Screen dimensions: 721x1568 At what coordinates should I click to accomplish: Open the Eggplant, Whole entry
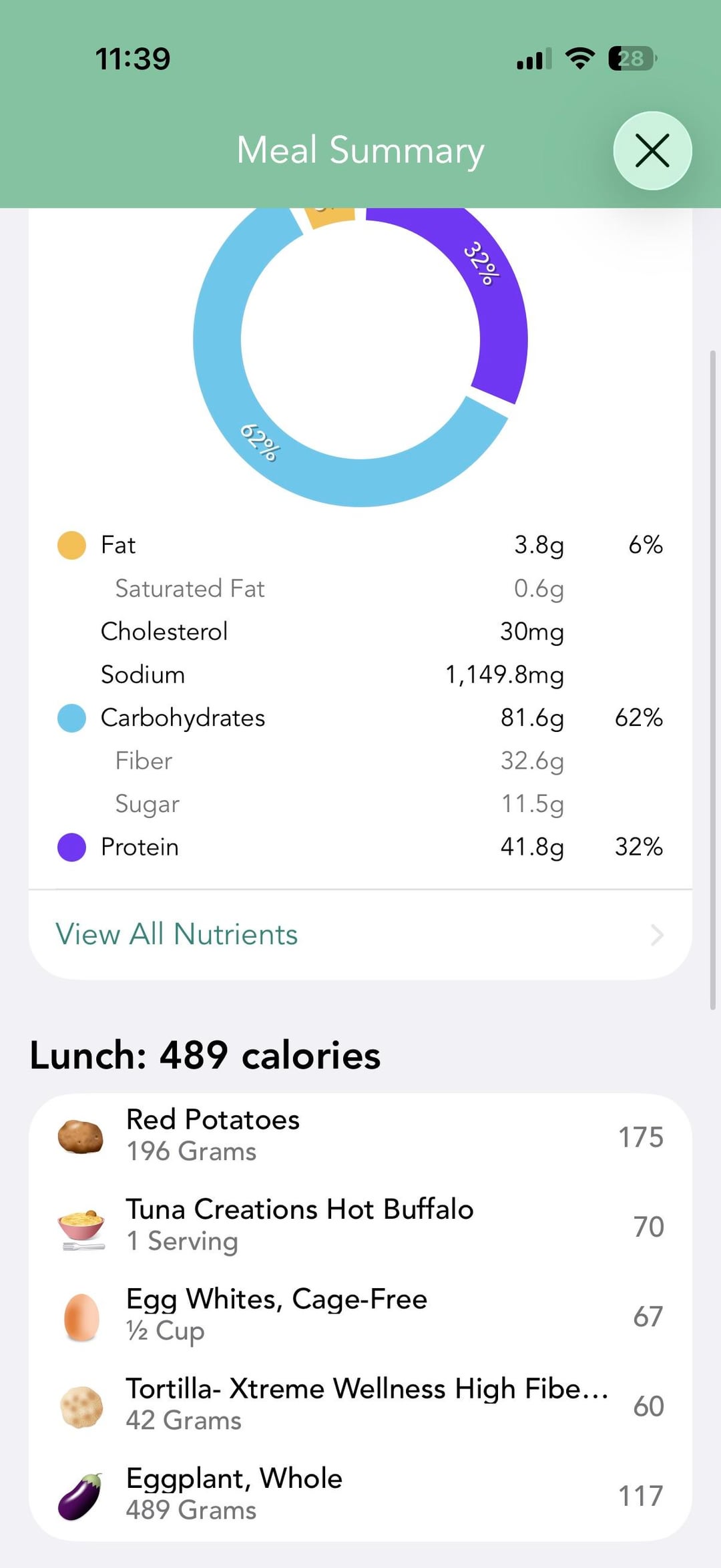pos(360,1494)
